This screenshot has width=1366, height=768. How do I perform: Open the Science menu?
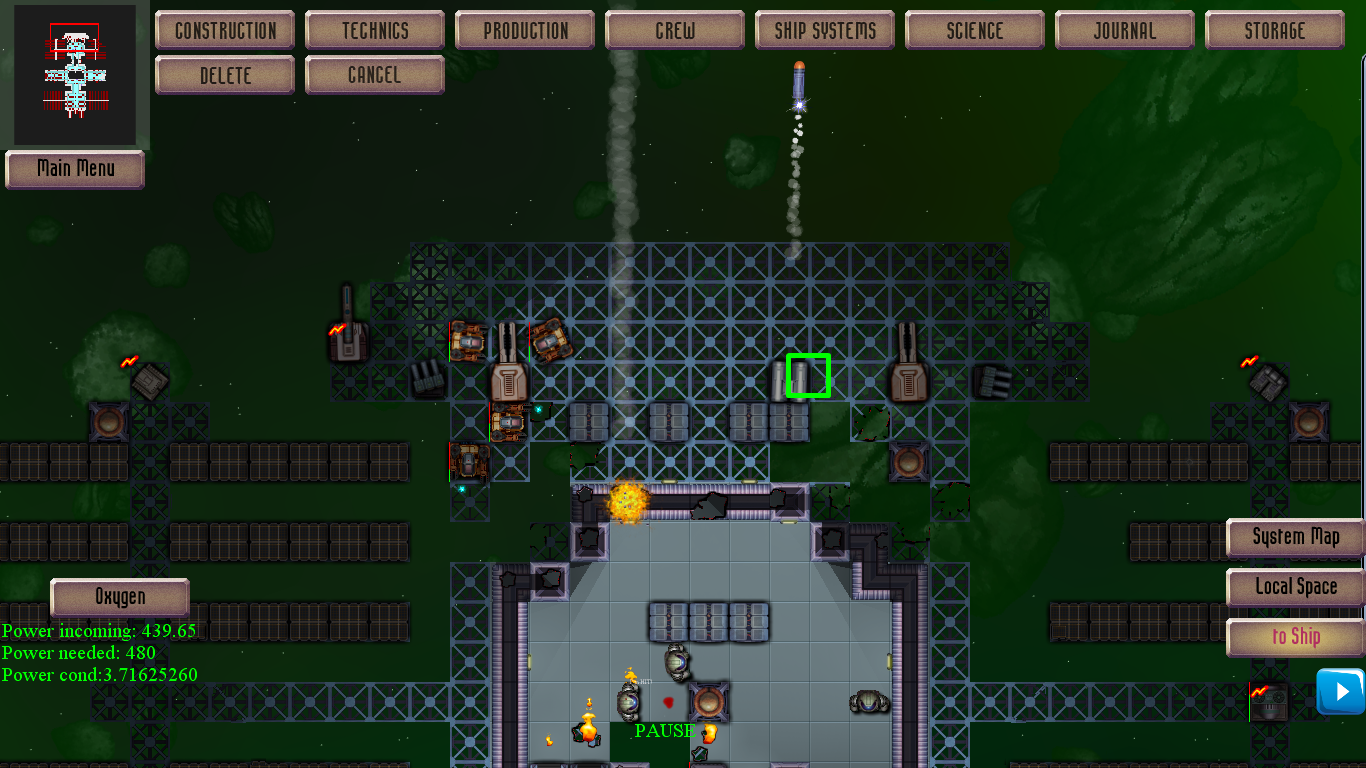tap(975, 30)
